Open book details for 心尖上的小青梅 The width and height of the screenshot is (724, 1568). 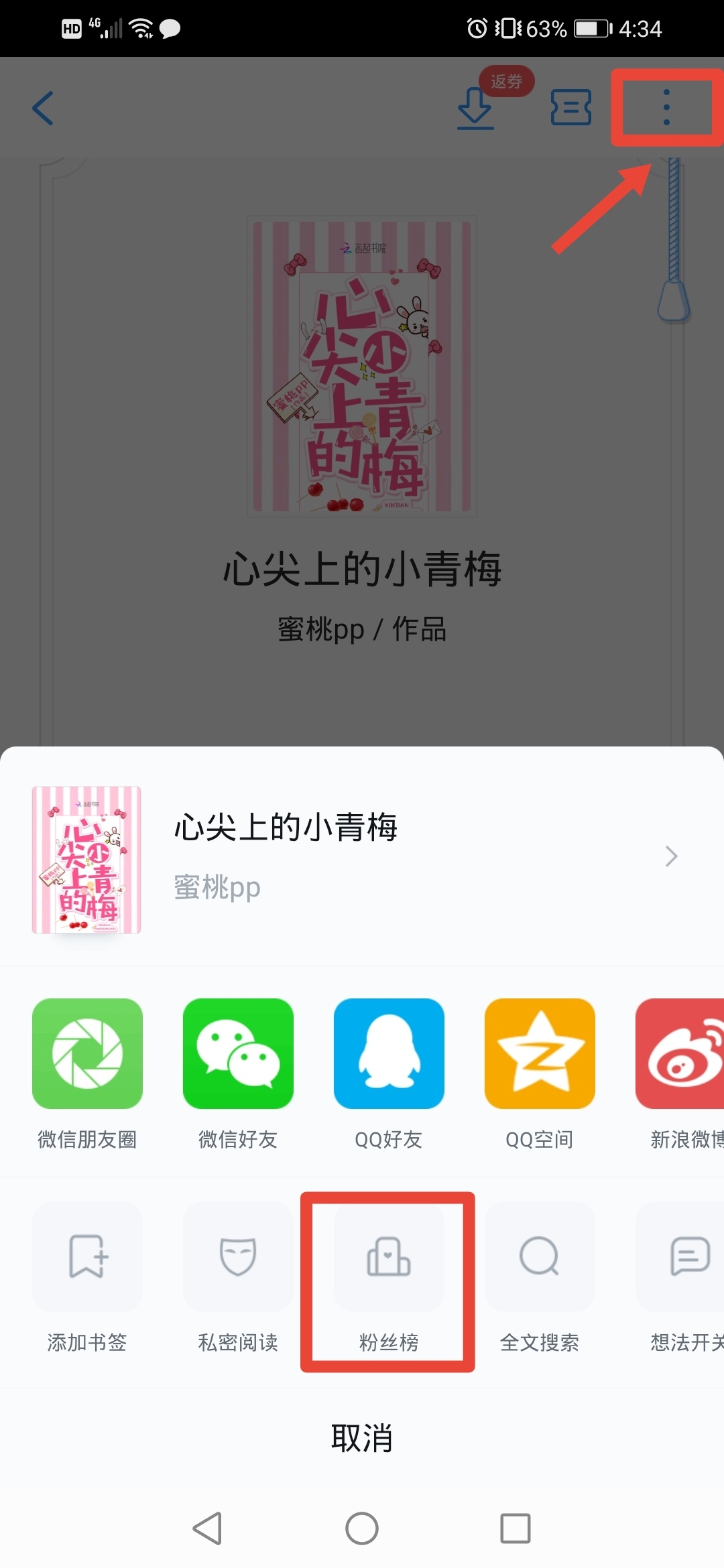point(362,858)
